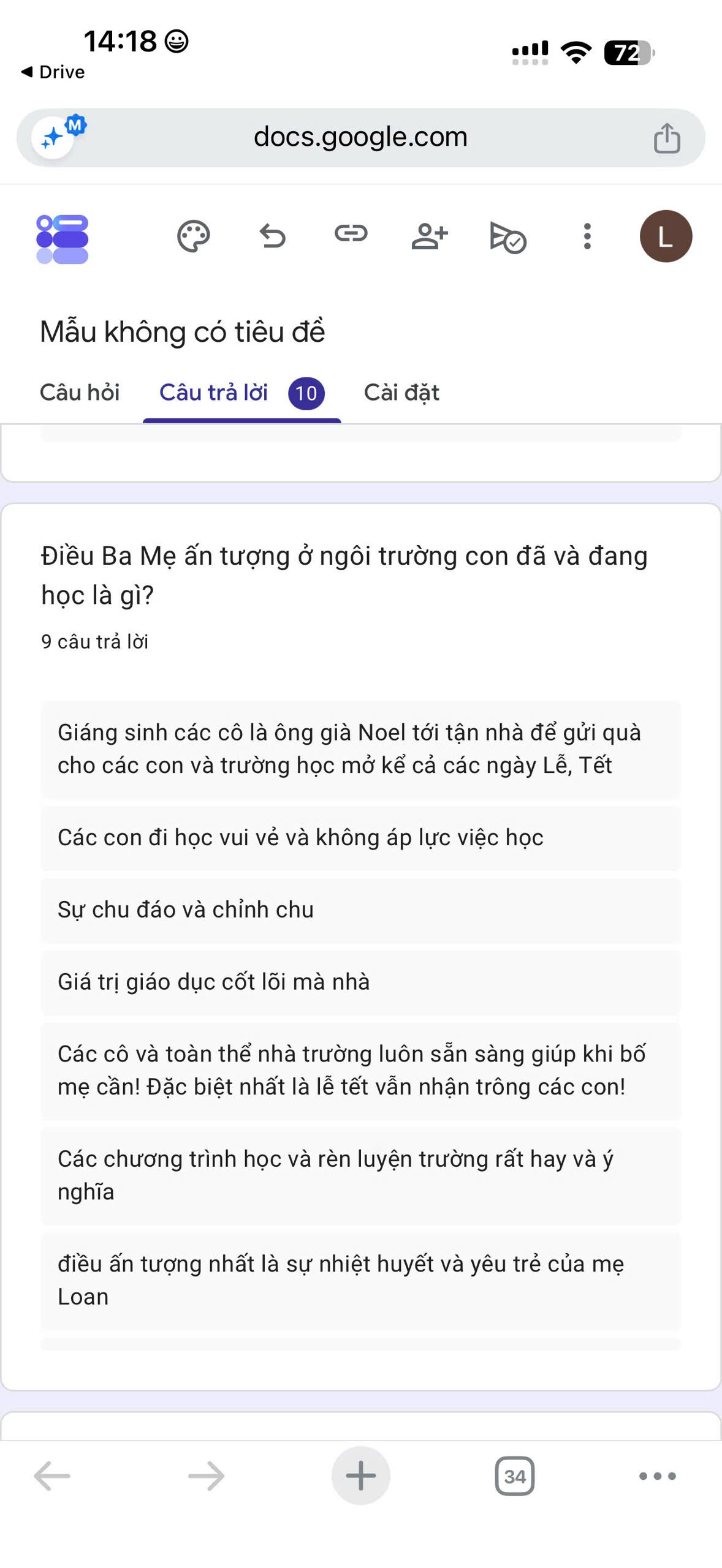The image size is (722, 1568).
Task: Open the AI assistant sparkle icon
Action: click(55, 136)
